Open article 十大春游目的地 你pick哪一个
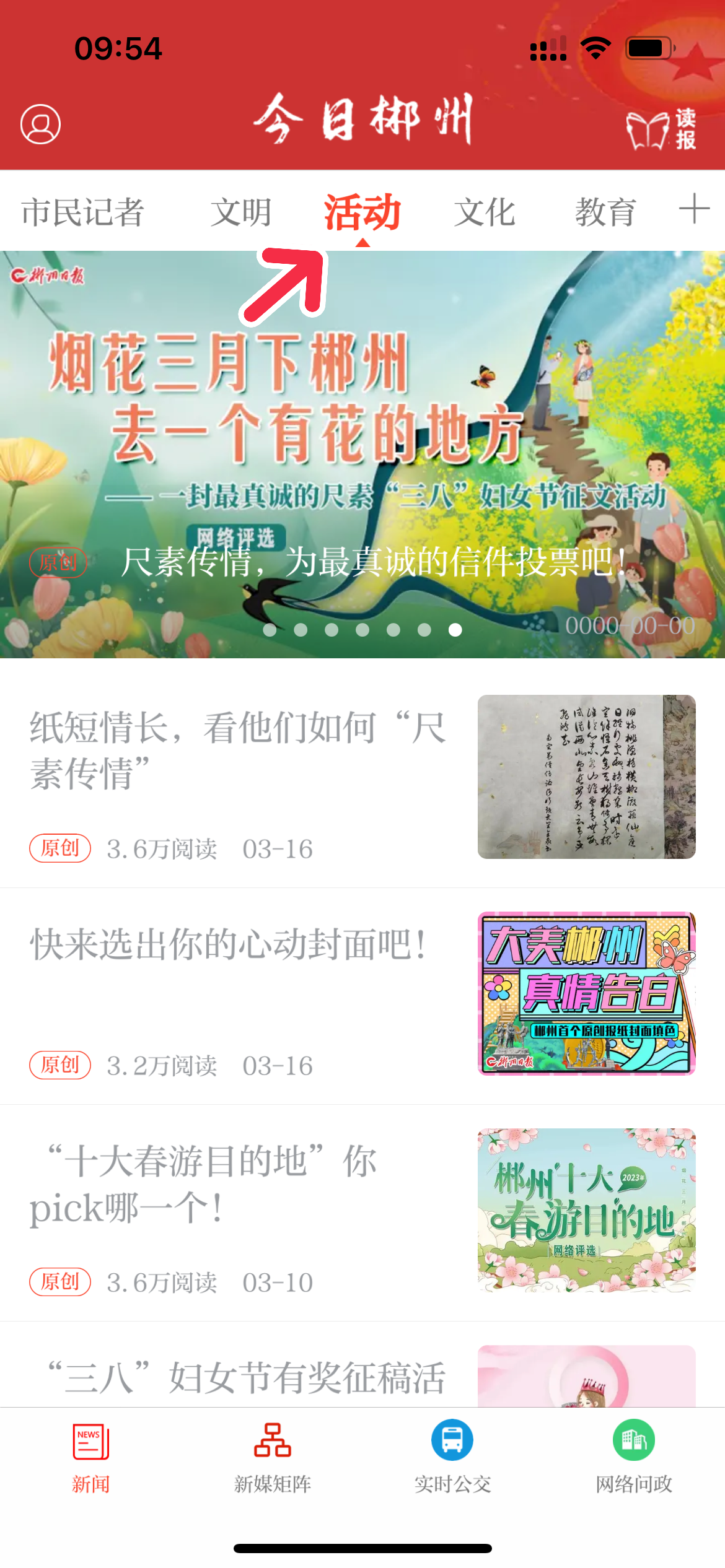This screenshot has height=1568, width=725. [204, 1184]
